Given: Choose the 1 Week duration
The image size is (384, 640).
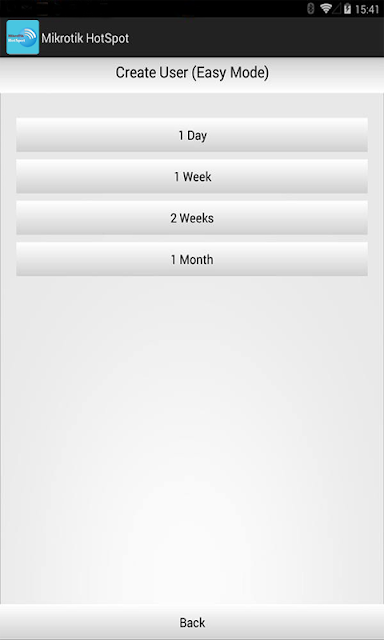Looking at the screenshot, I should coord(192,176).
